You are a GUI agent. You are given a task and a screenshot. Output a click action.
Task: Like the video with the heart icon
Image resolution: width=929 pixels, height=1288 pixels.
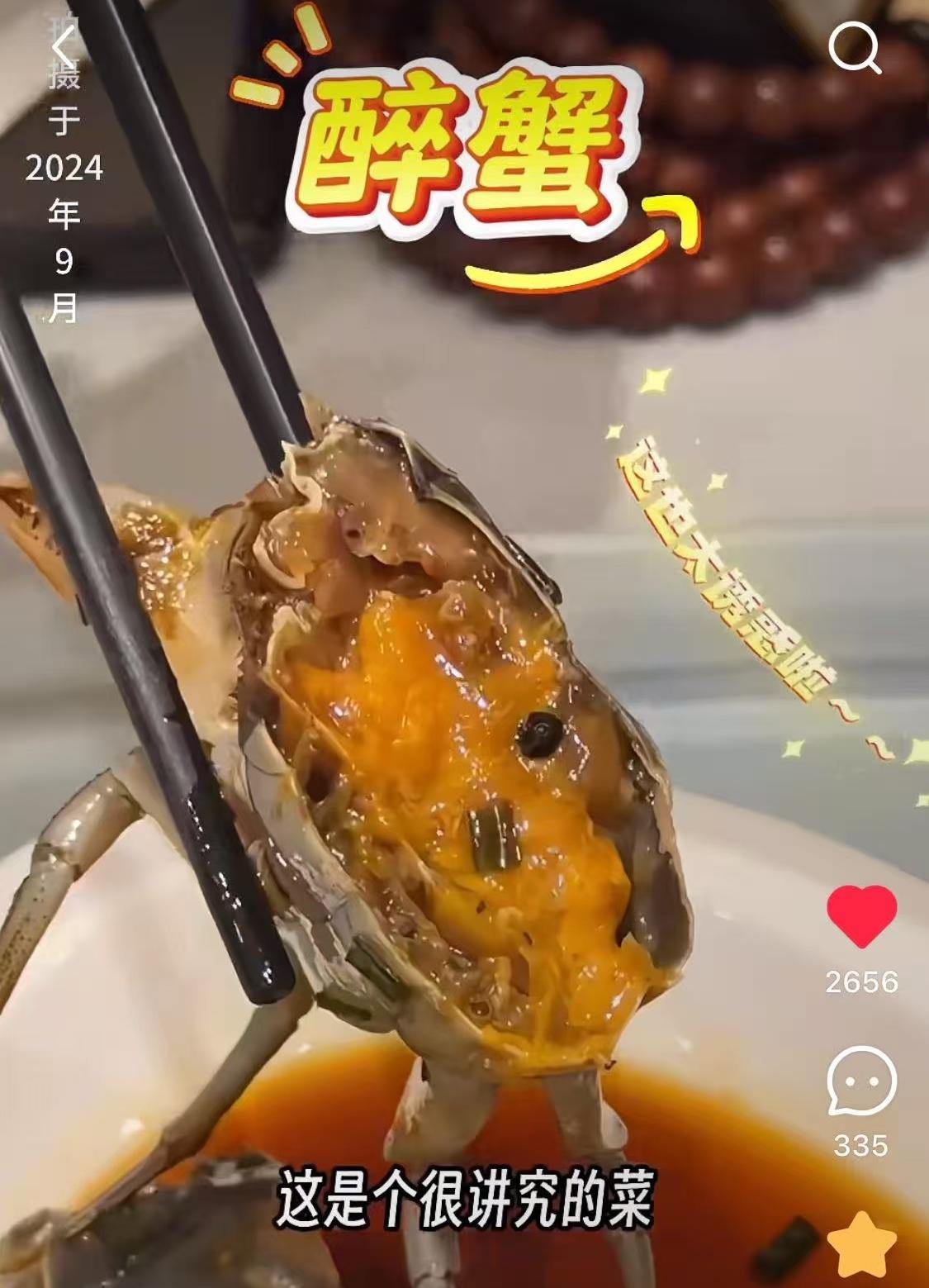861,915
